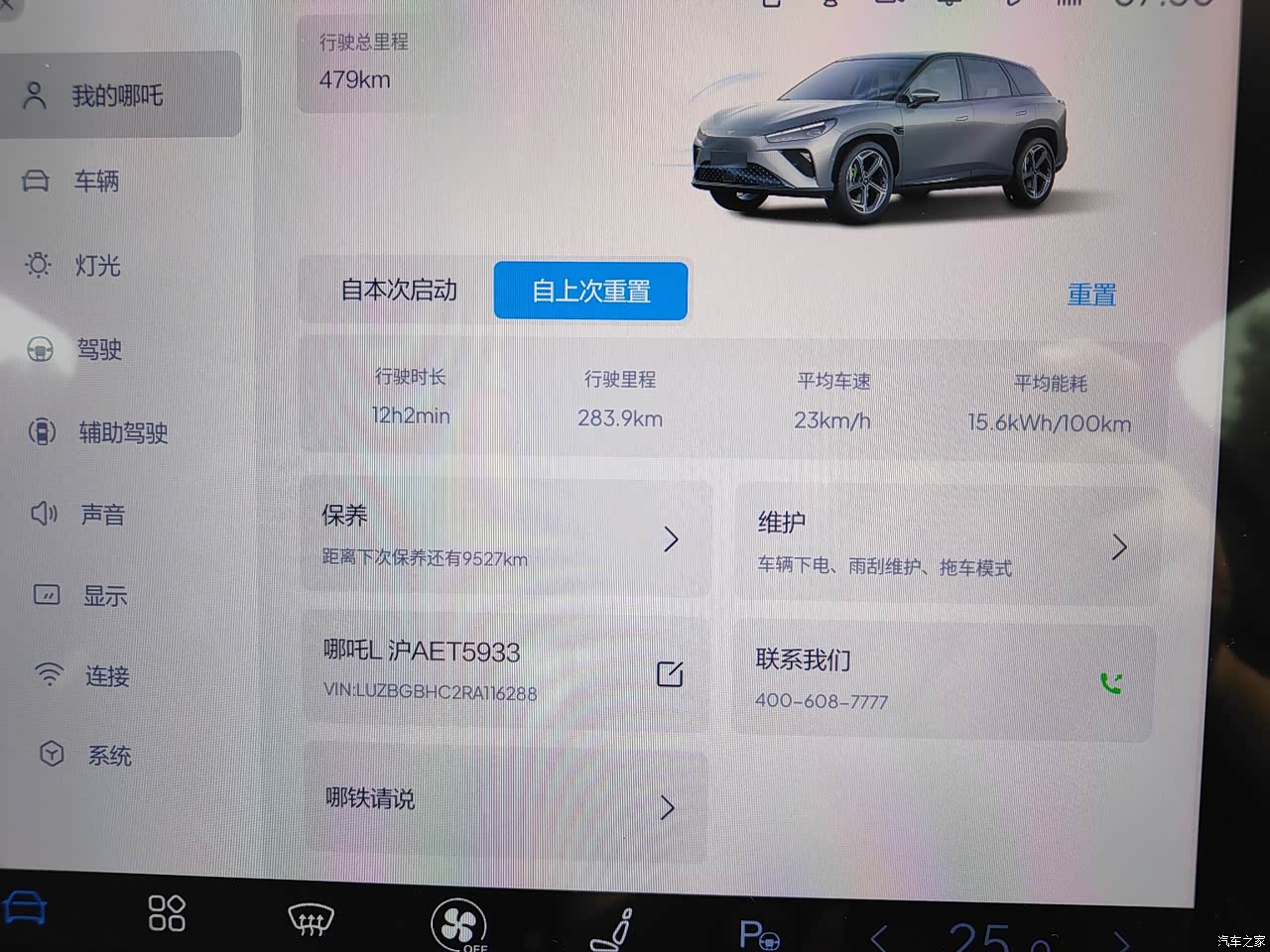The height and width of the screenshot is (952, 1270).
Task: Switch to the 自本次启动 trip tab
Action: pos(399,291)
